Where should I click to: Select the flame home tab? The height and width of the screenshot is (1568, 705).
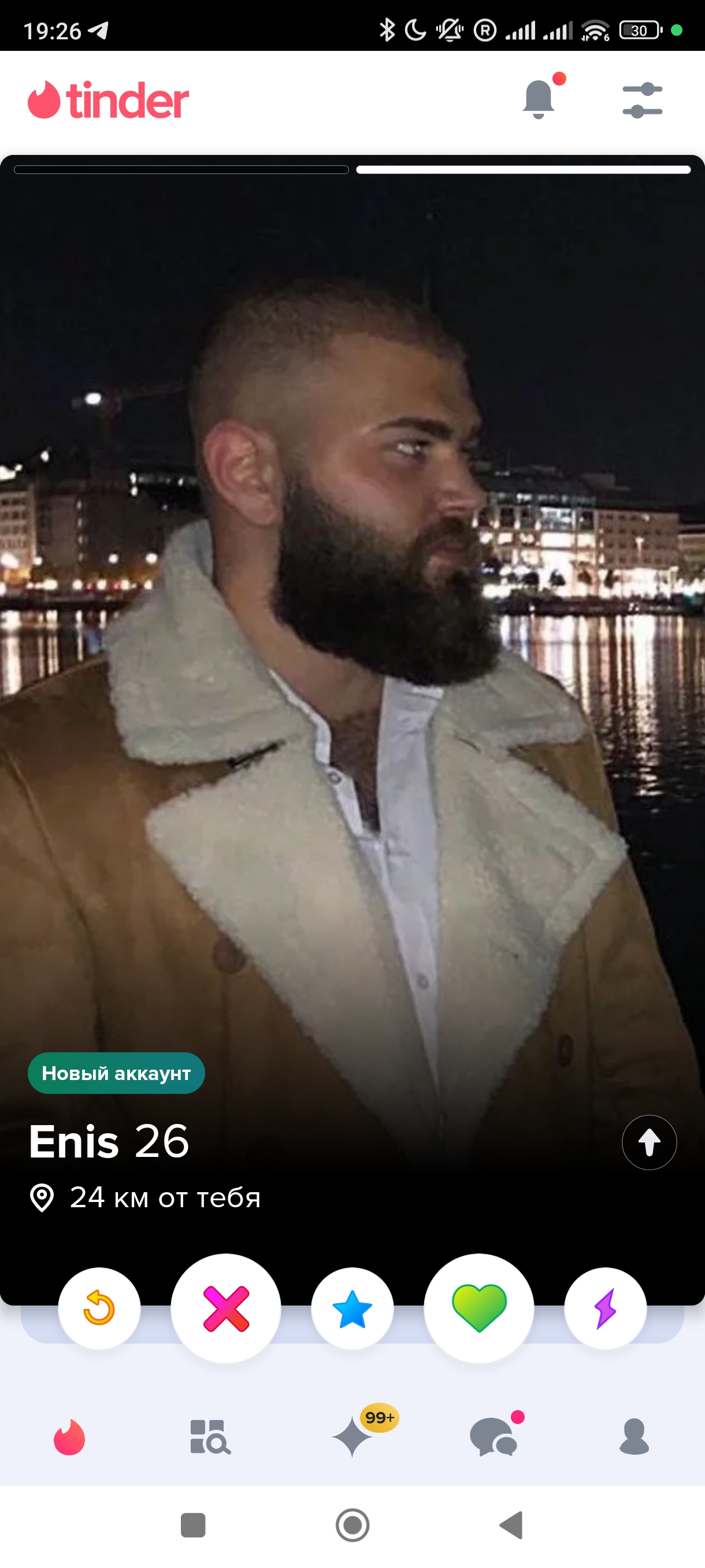click(69, 1437)
